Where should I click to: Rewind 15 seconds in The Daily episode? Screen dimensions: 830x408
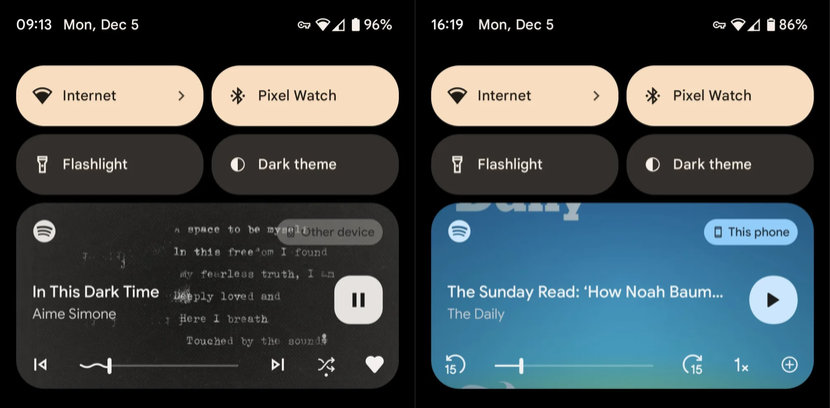tap(455, 365)
